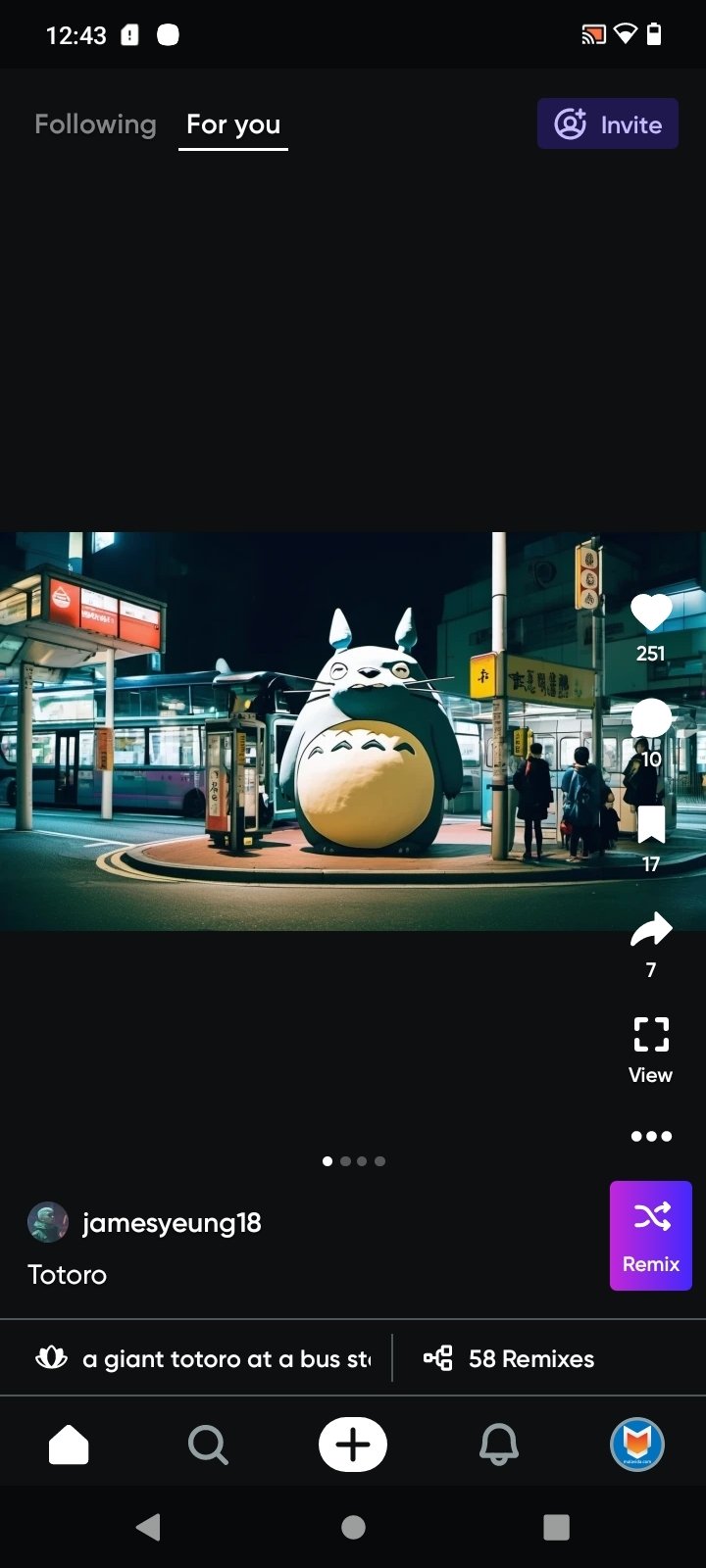Open the notifications bell
The width and height of the screenshot is (706, 1568).
click(498, 1445)
